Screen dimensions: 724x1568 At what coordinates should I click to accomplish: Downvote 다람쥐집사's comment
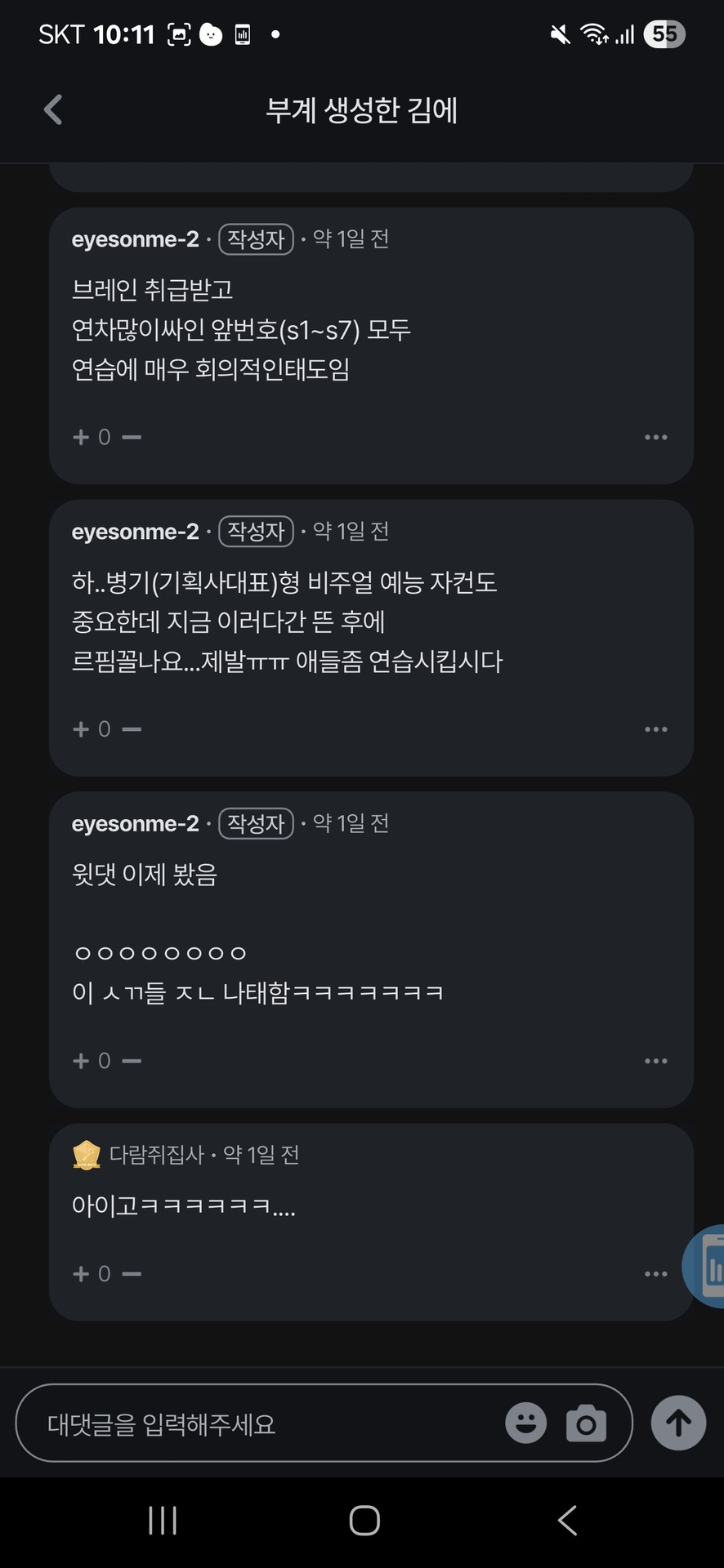[132, 1274]
